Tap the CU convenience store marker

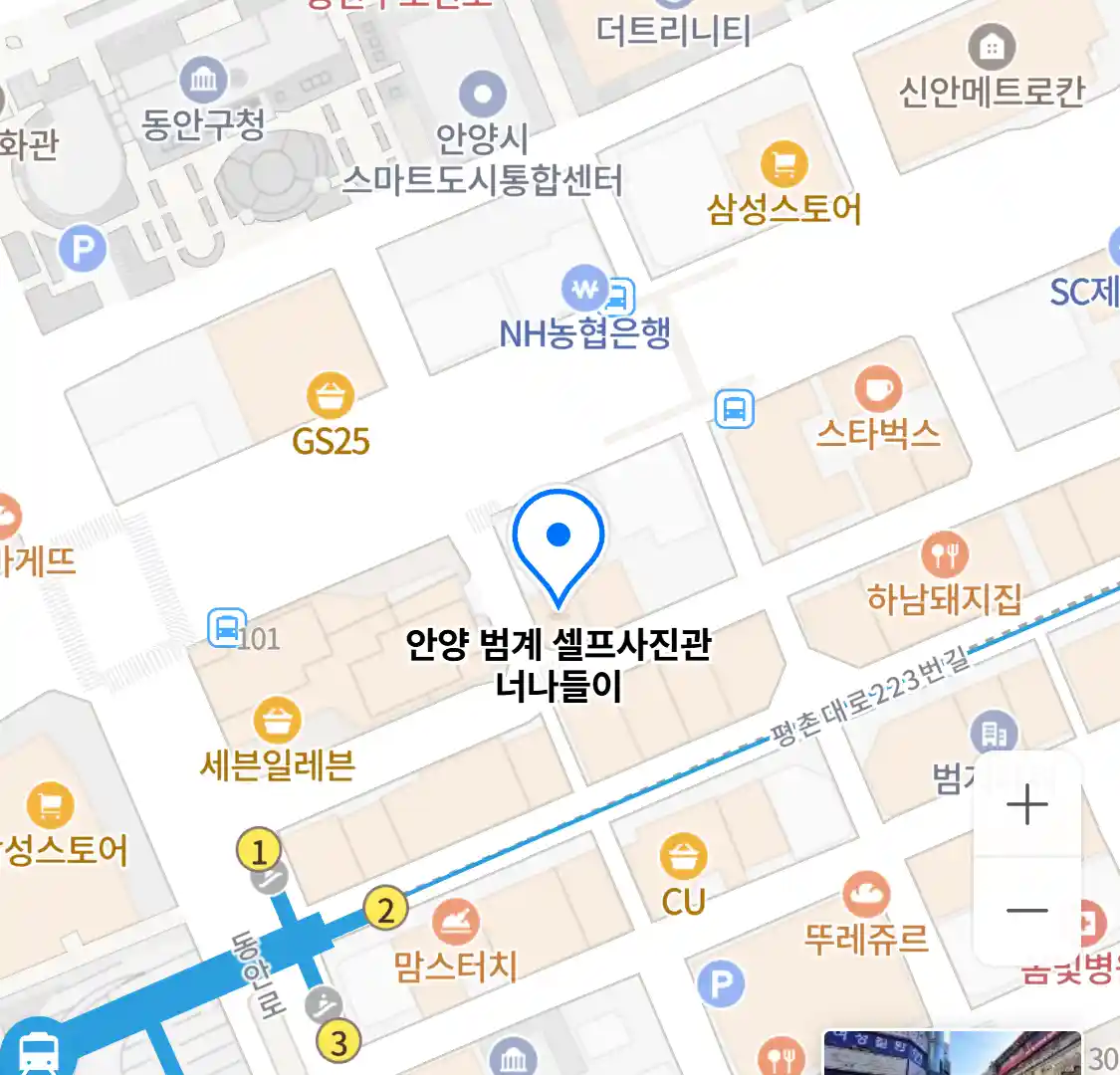[x=683, y=858]
